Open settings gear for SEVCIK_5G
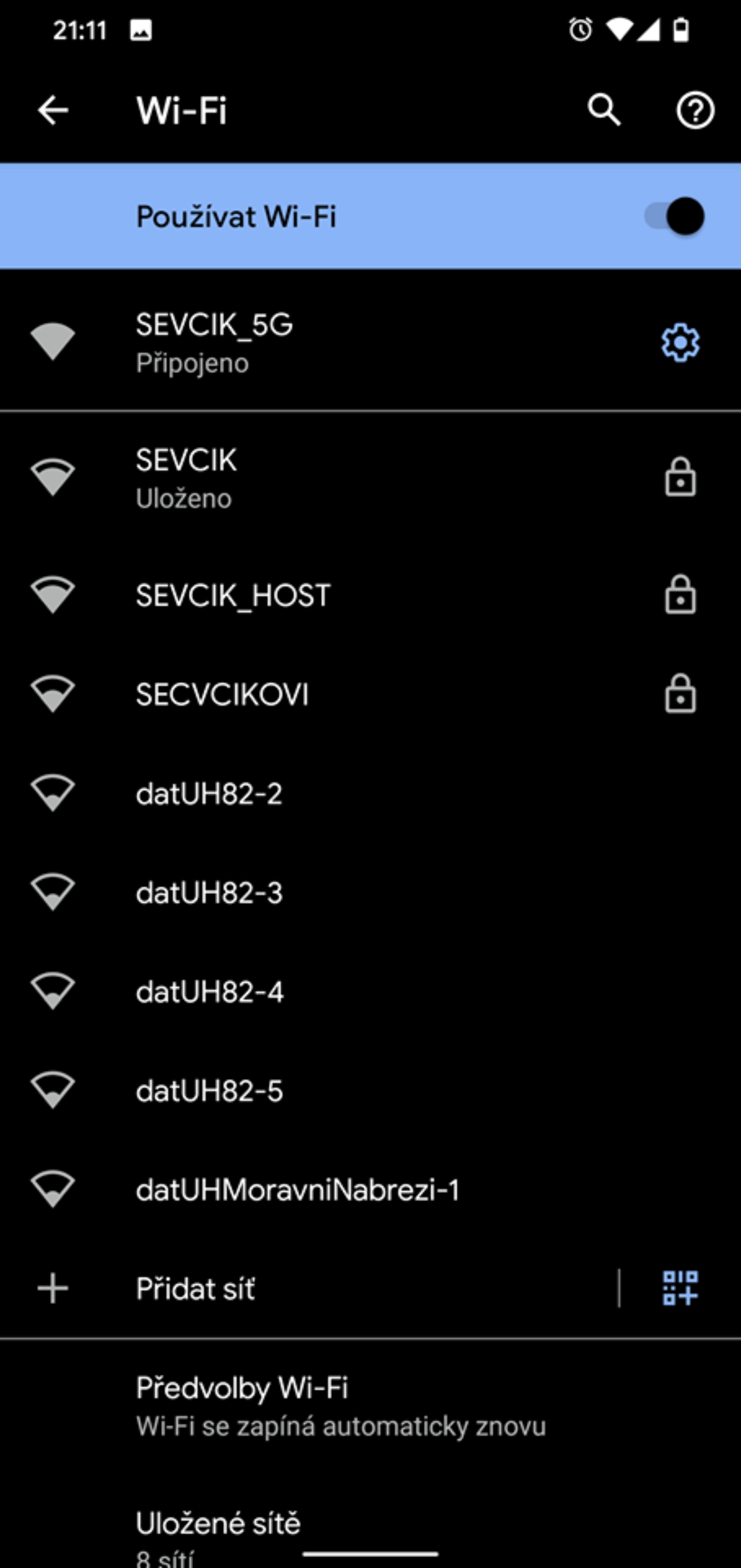The height and width of the screenshot is (1568, 741). point(680,343)
